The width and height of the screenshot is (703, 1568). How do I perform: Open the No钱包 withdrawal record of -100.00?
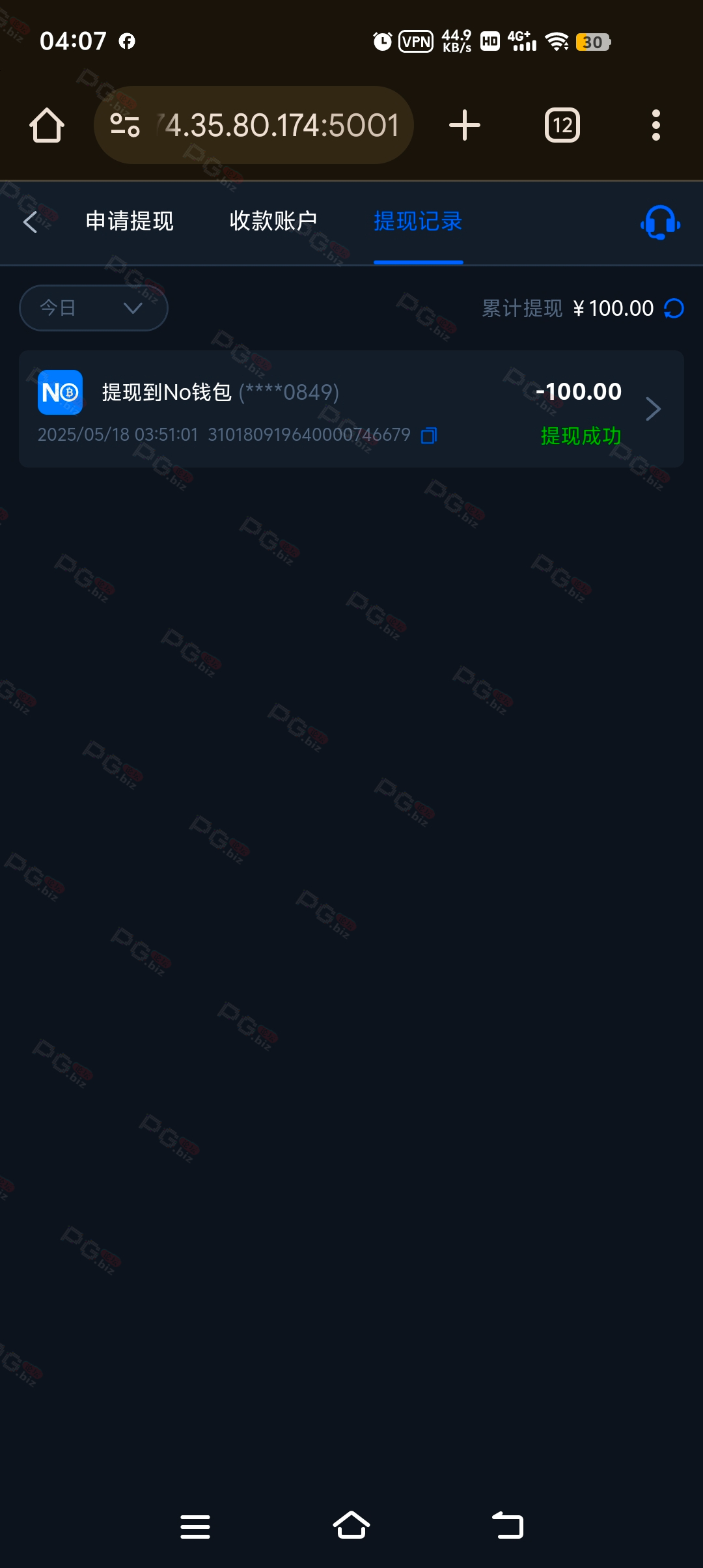pos(351,409)
